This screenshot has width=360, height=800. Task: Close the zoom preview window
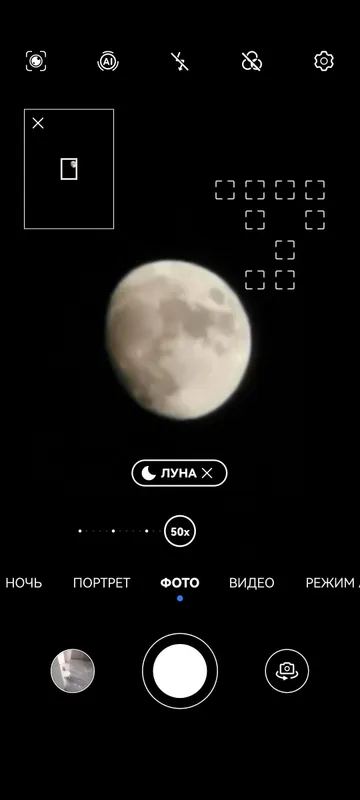(x=38, y=123)
